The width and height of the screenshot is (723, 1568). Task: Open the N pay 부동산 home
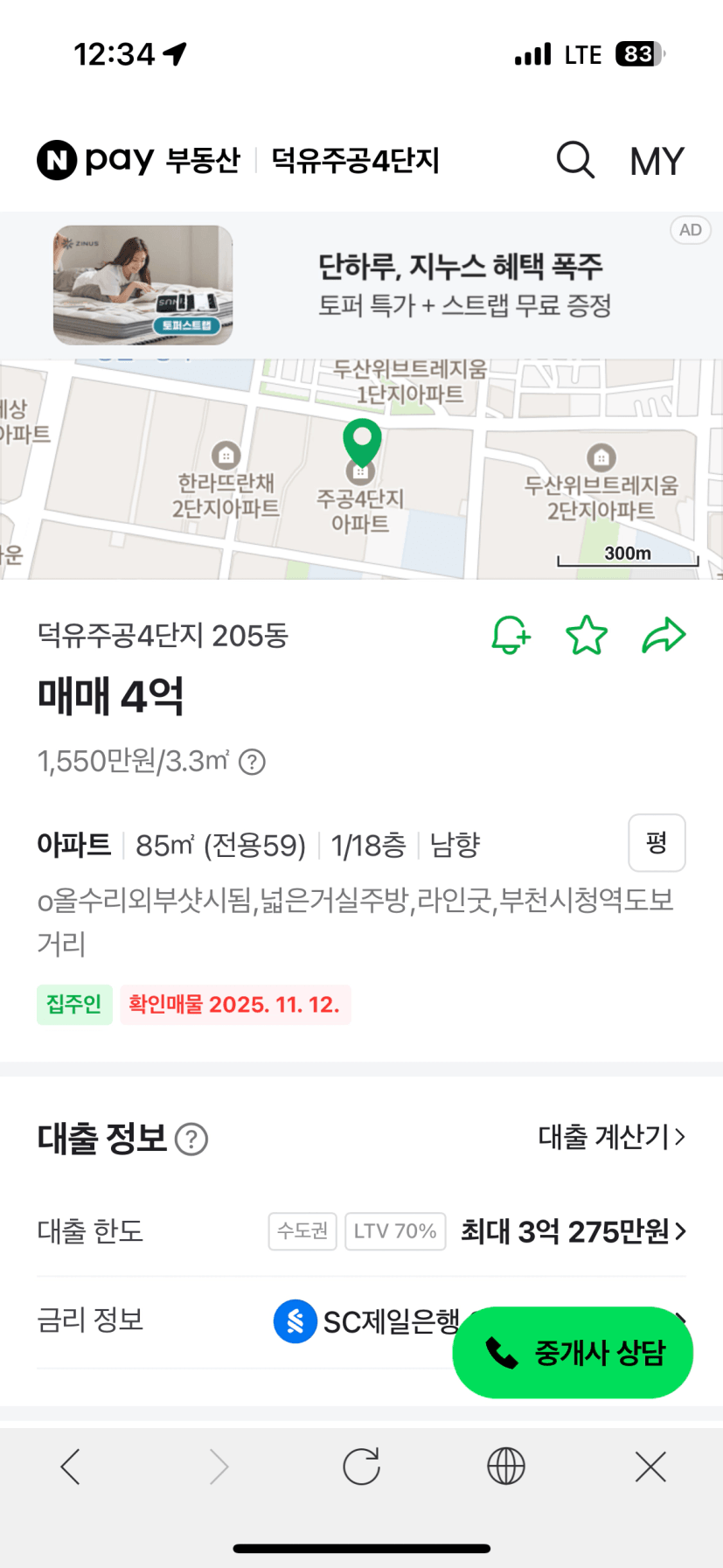[138, 161]
